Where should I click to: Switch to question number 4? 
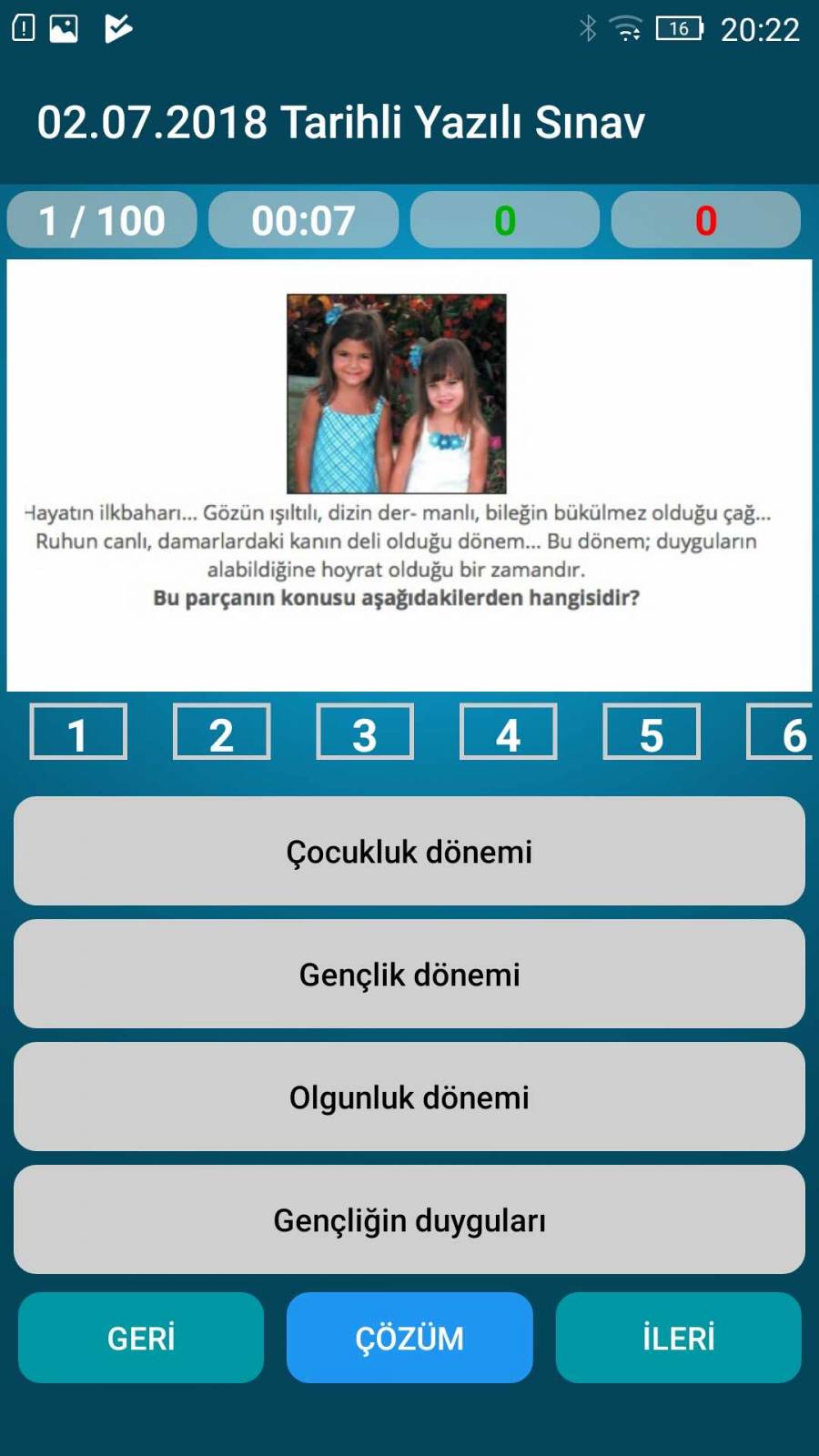(508, 732)
